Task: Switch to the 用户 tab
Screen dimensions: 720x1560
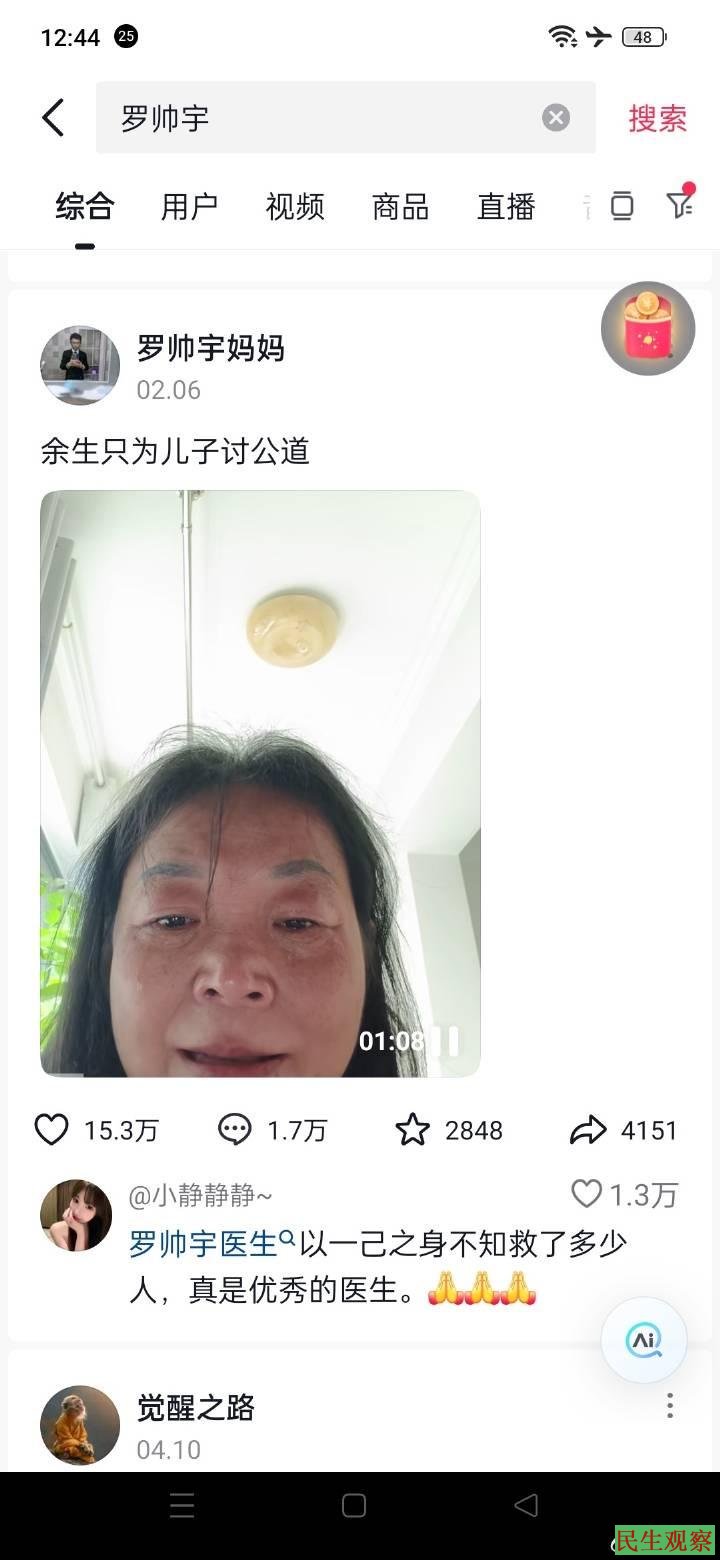Action: pos(189,207)
